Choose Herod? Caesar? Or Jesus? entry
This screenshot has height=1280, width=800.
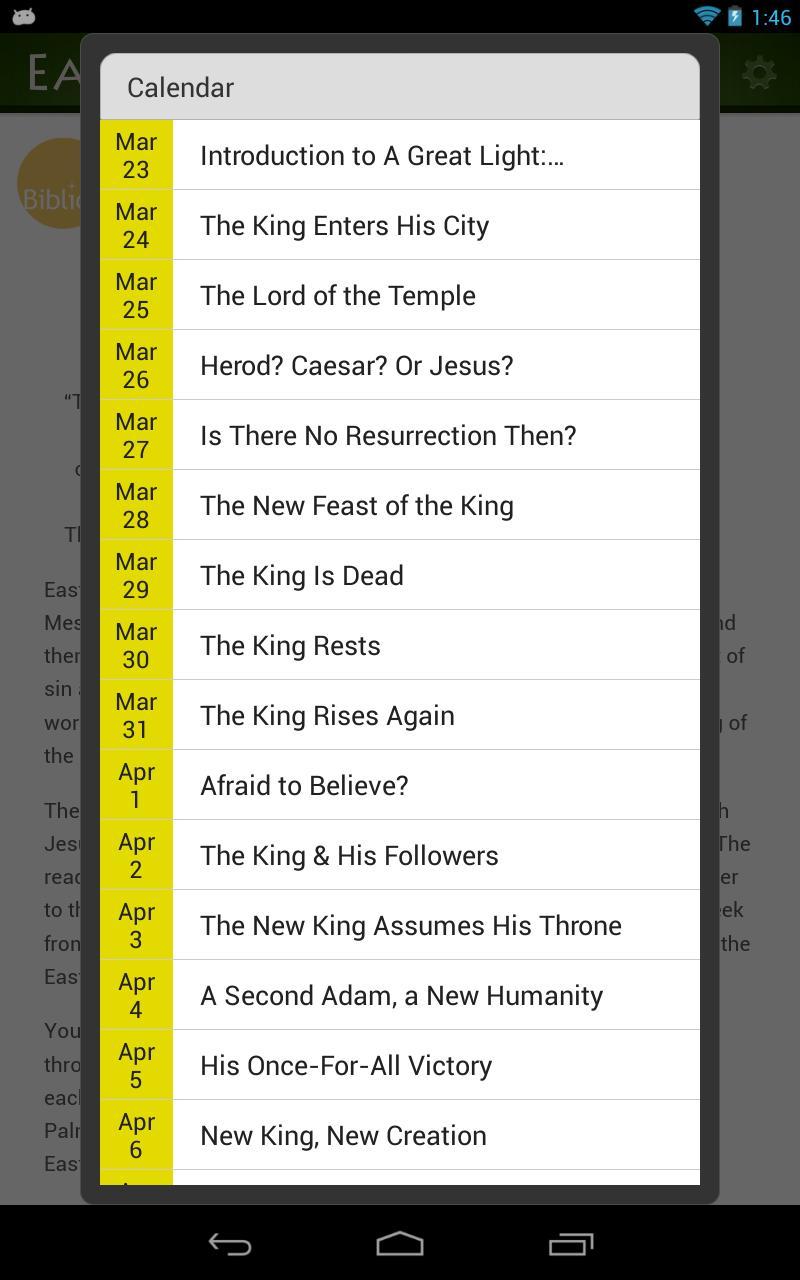click(x=400, y=365)
